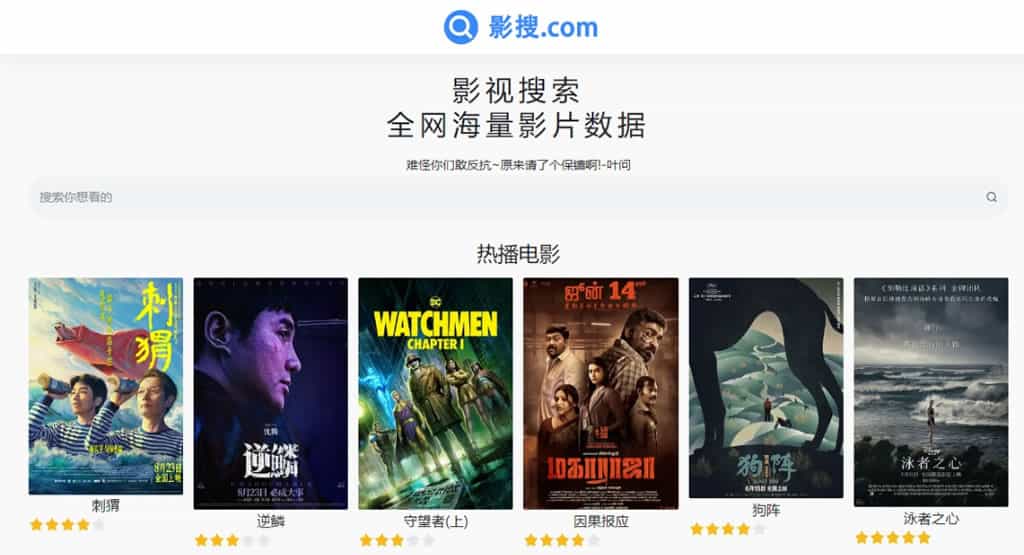Tap the magnifier icon in search bar
1024x555 pixels.
(x=991, y=197)
